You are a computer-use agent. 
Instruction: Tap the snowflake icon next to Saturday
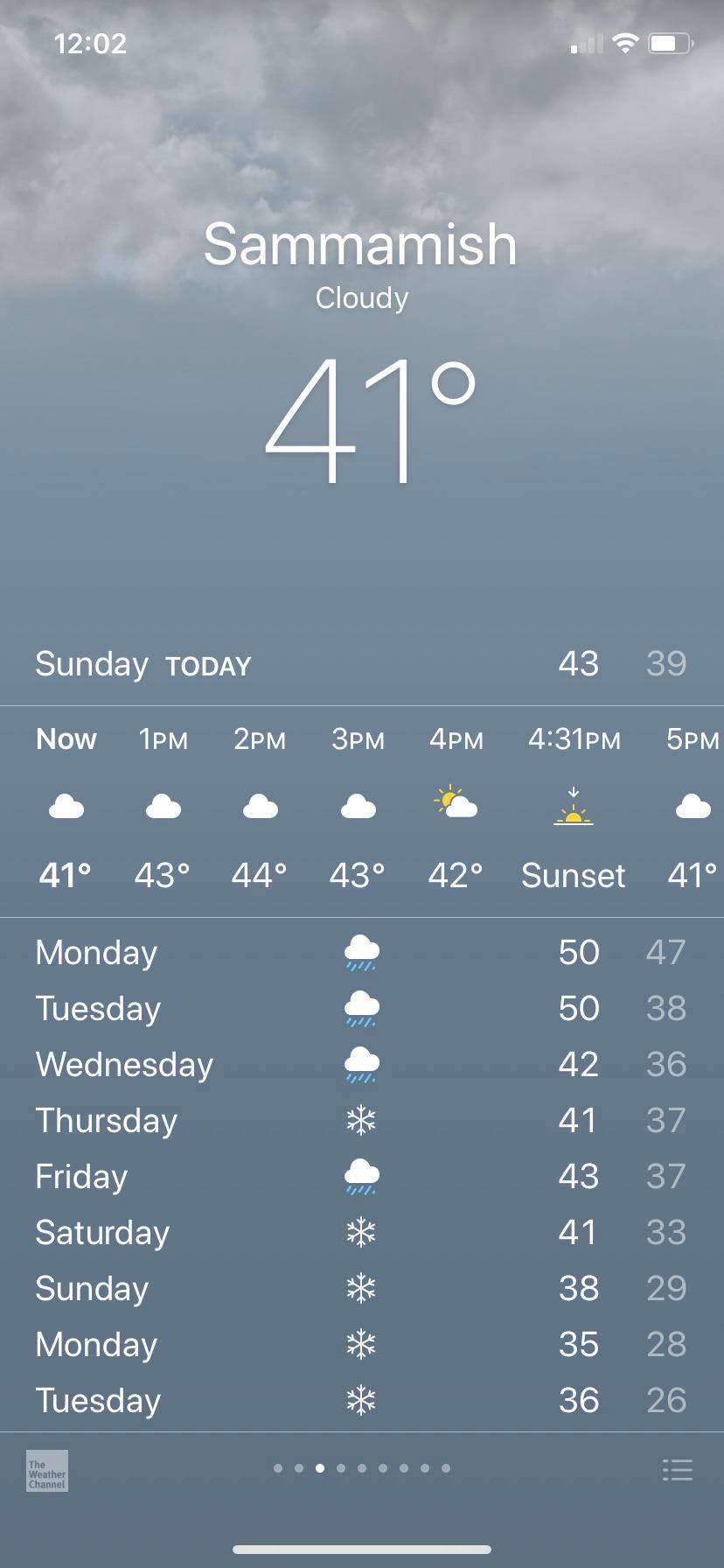361,1233
